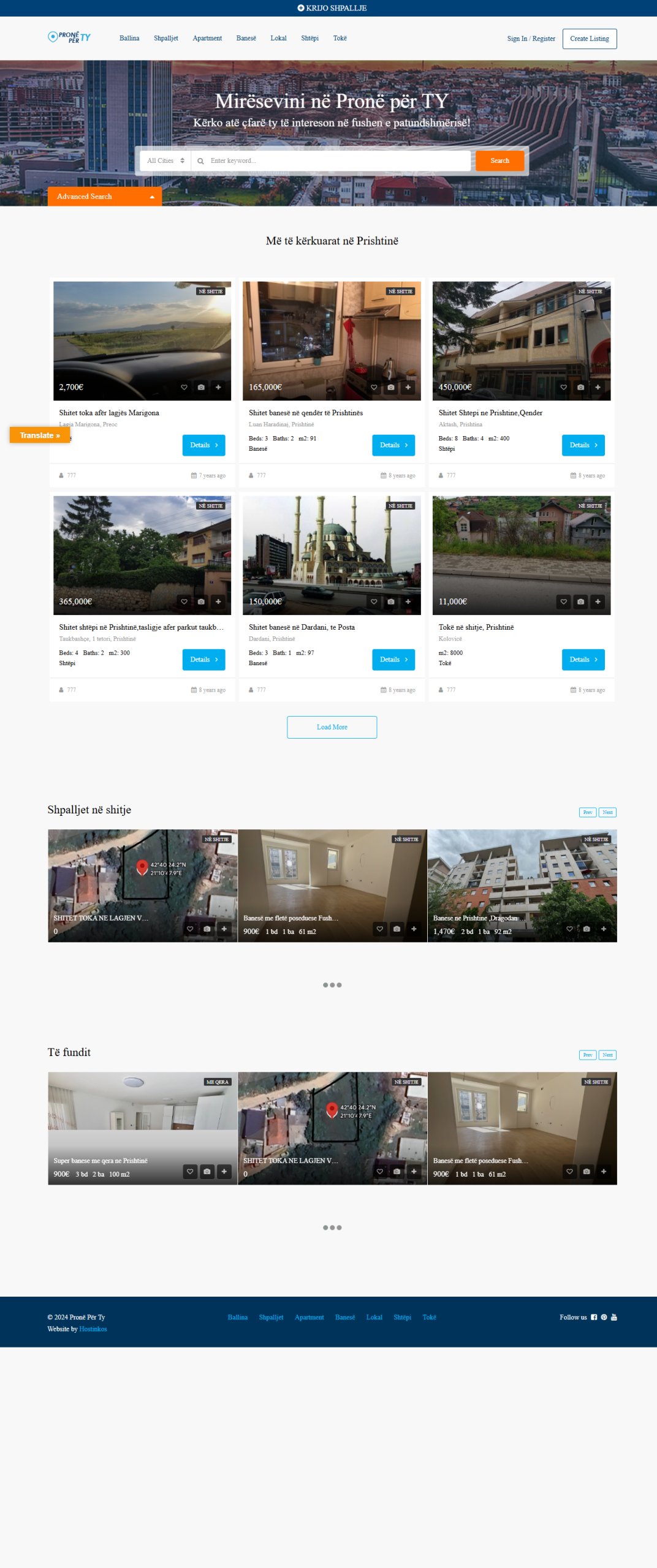The image size is (657, 1568).
Task: Open the Shpalljet nav menu item
Action: coord(165,38)
